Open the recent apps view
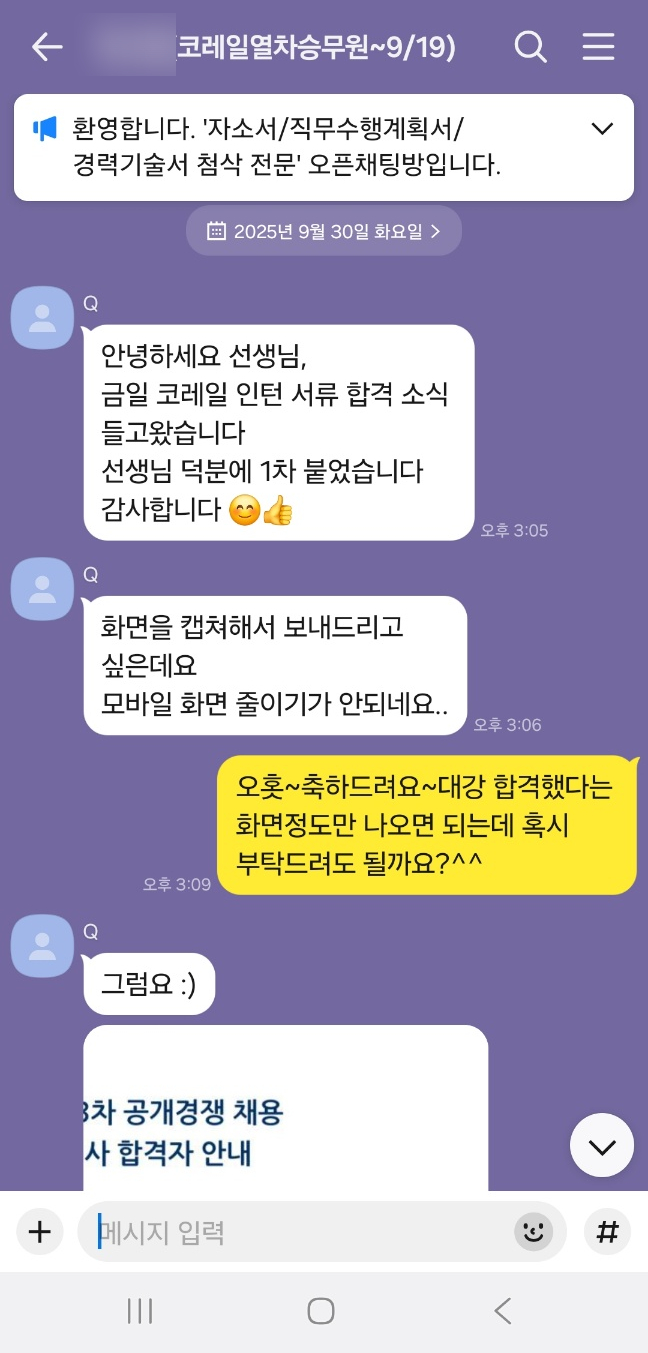648x1353 pixels. pyautogui.click(x=140, y=1311)
